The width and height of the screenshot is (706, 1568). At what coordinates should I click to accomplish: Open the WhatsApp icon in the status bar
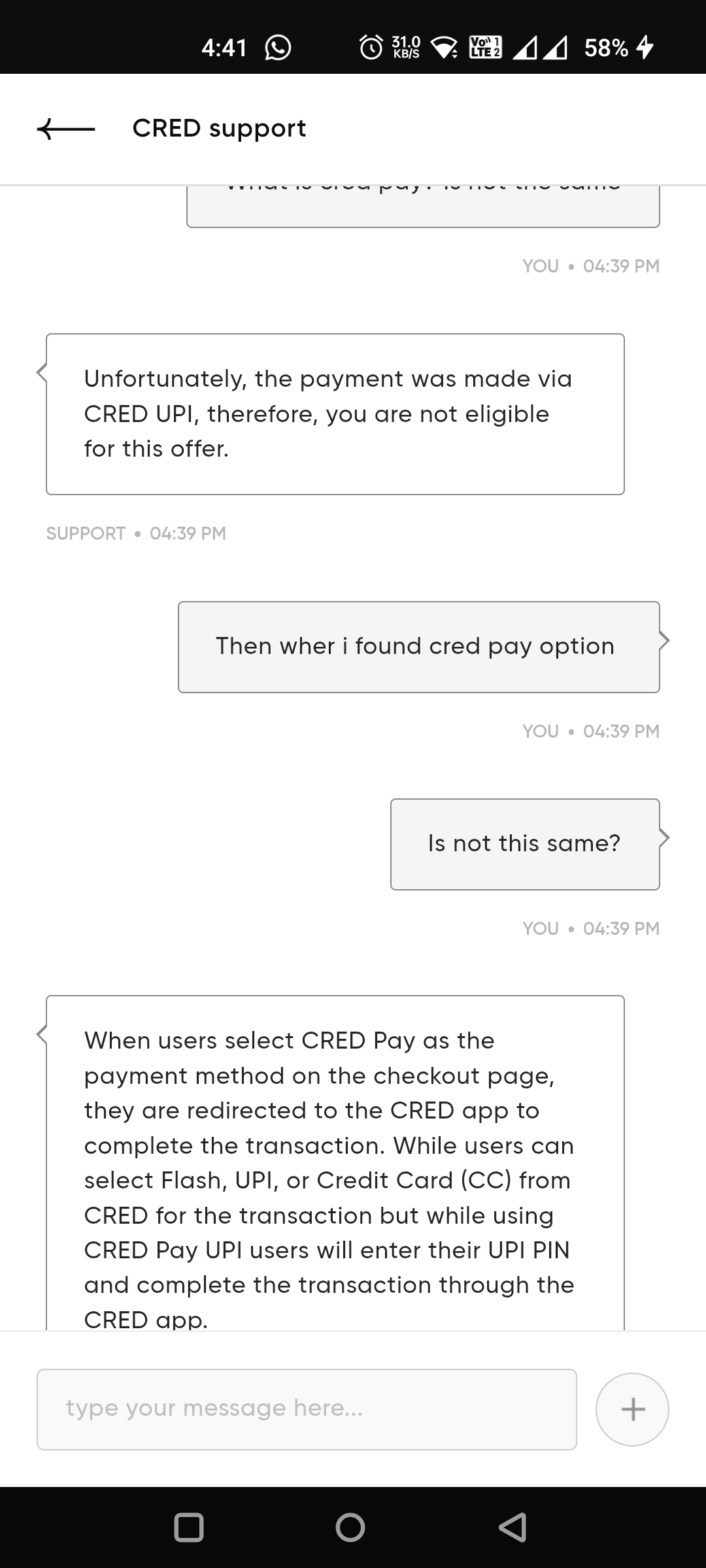pyautogui.click(x=277, y=47)
